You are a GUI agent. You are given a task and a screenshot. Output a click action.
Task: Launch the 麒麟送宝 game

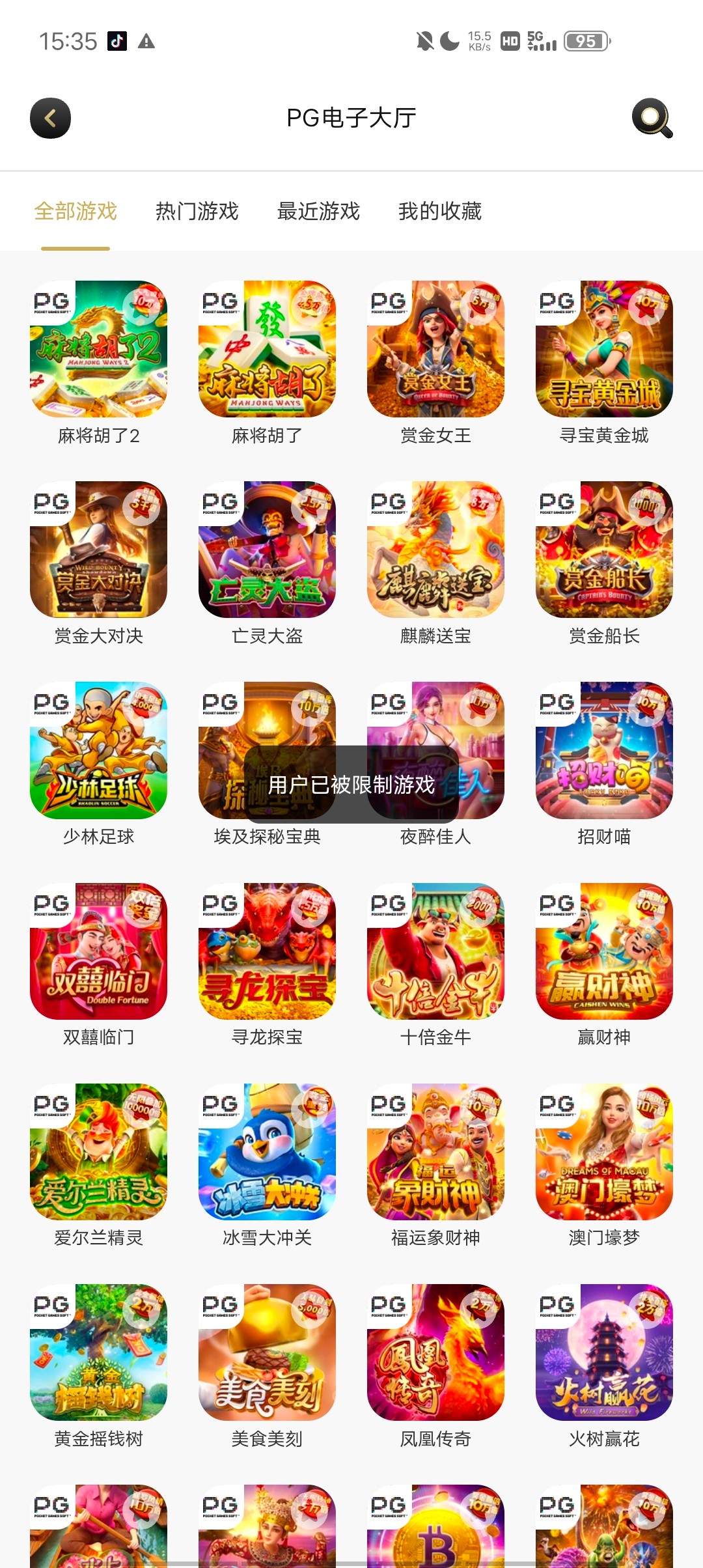[435, 550]
